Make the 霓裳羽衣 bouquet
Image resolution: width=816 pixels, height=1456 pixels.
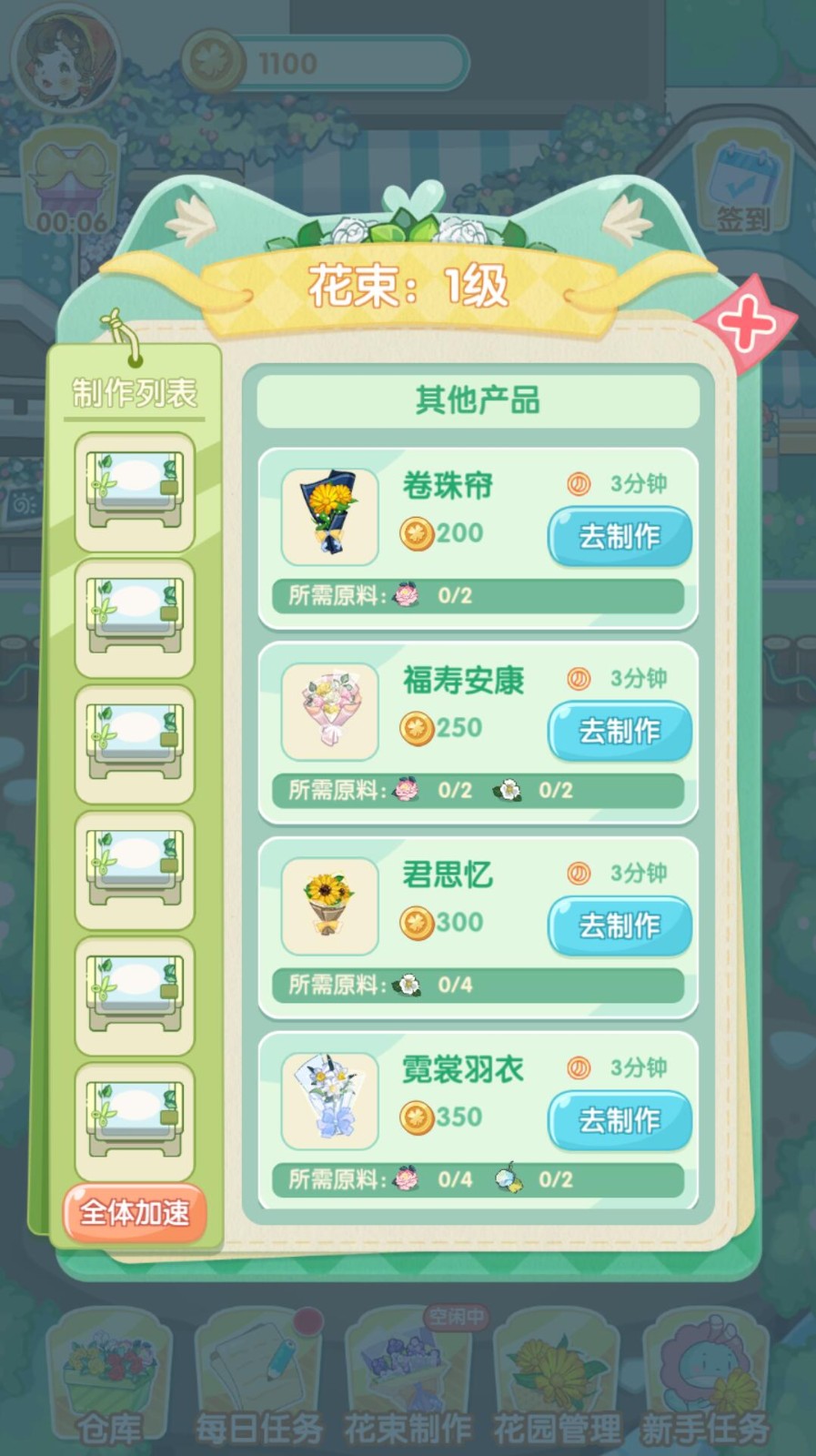(620, 1120)
